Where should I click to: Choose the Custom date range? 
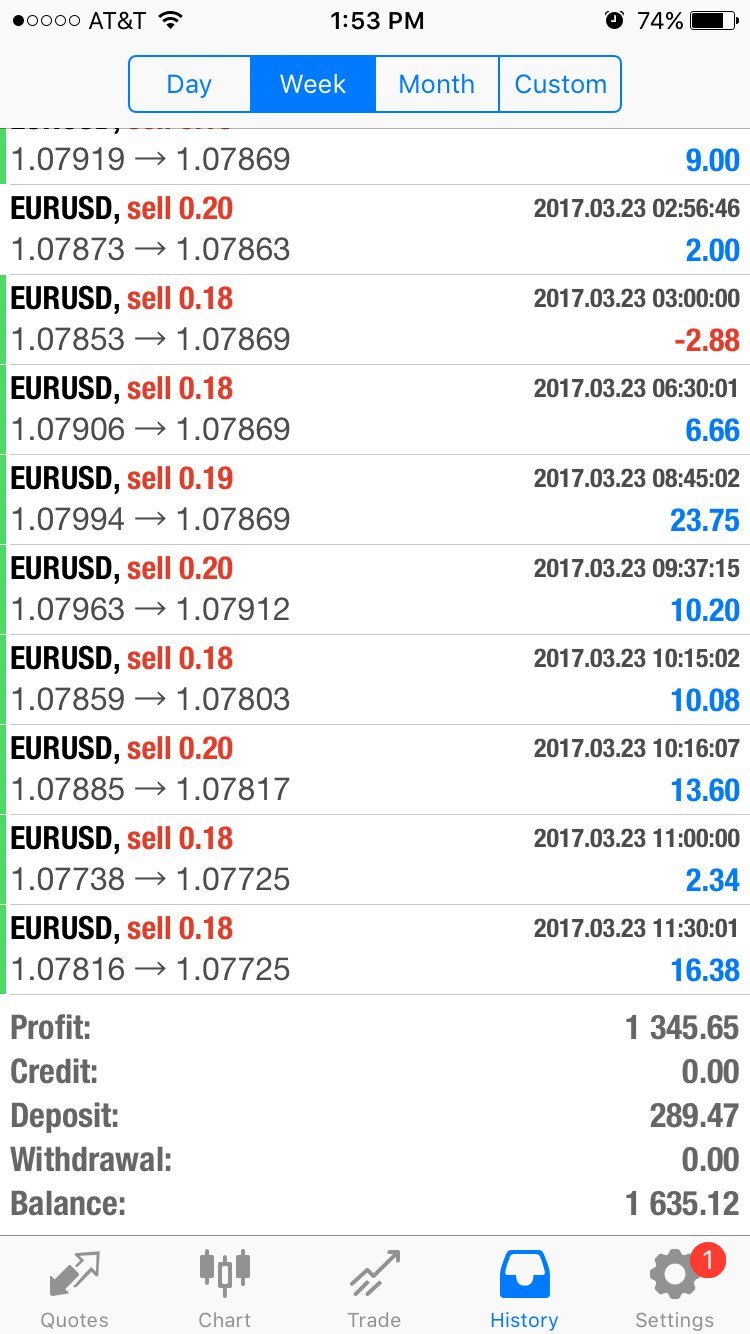tap(560, 84)
